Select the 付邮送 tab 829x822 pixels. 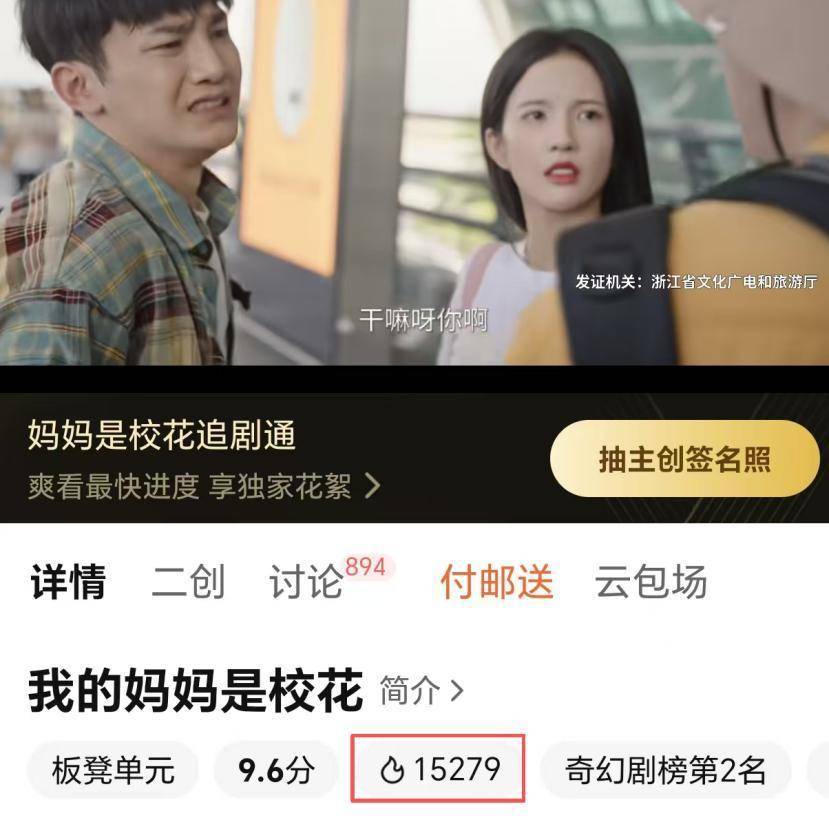pyautogui.click(x=496, y=582)
